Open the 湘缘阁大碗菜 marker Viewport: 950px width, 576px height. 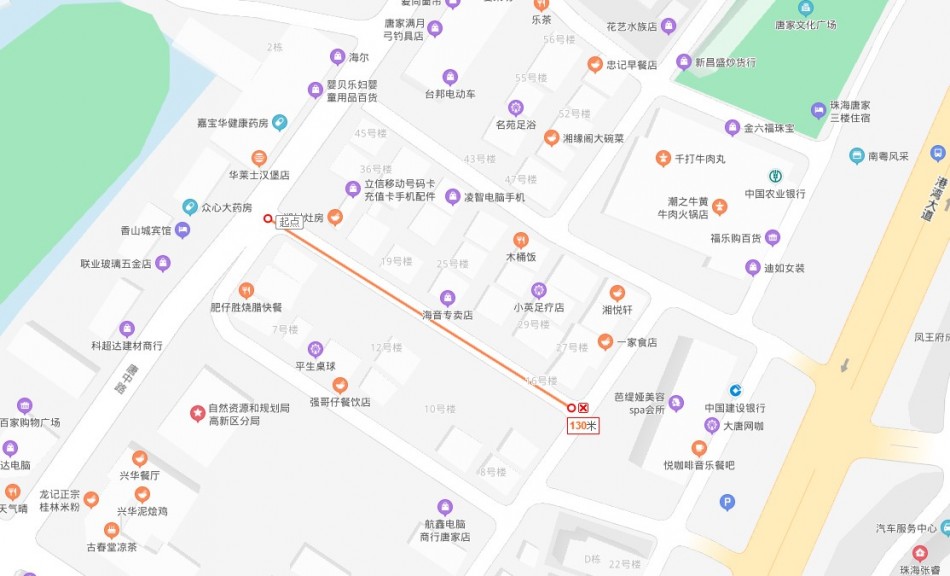point(551,138)
